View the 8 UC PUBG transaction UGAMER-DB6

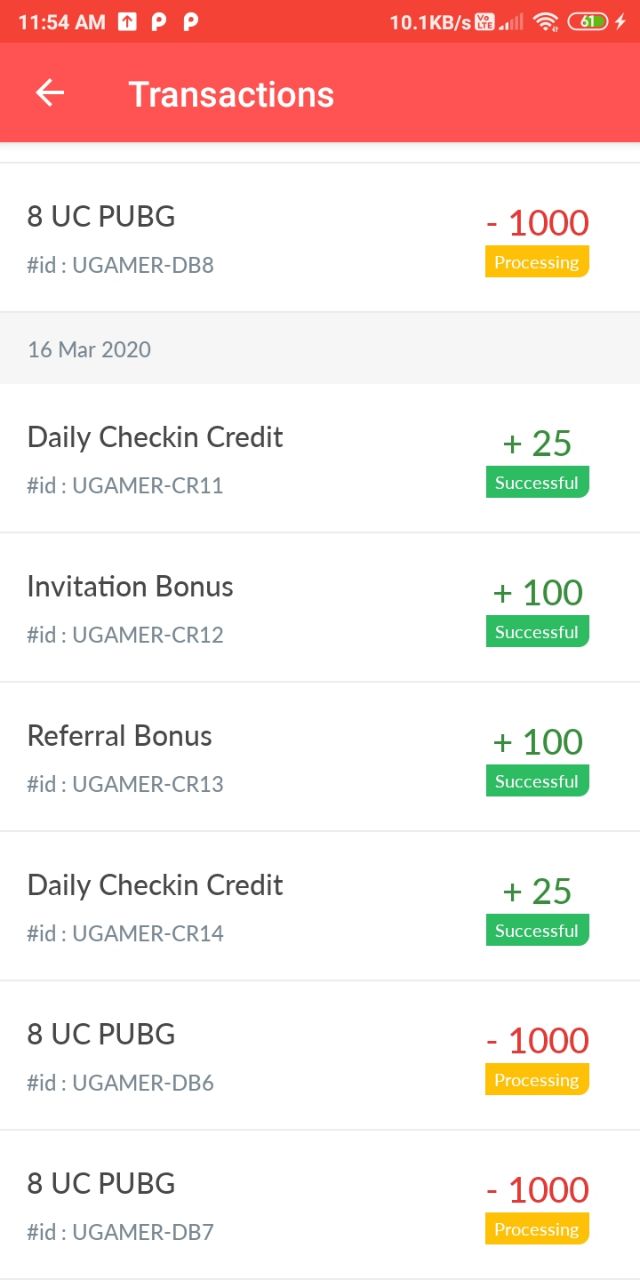click(320, 1056)
